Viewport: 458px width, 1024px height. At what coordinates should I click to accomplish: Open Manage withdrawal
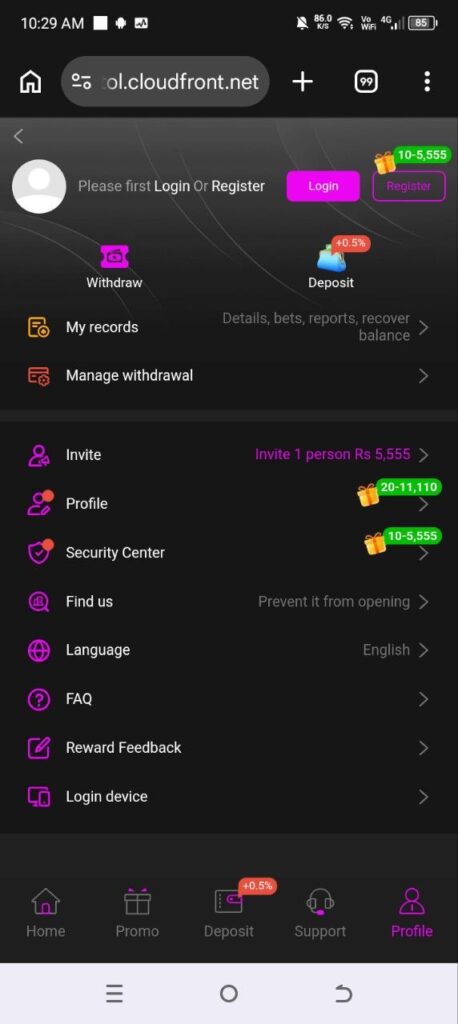(x=229, y=376)
